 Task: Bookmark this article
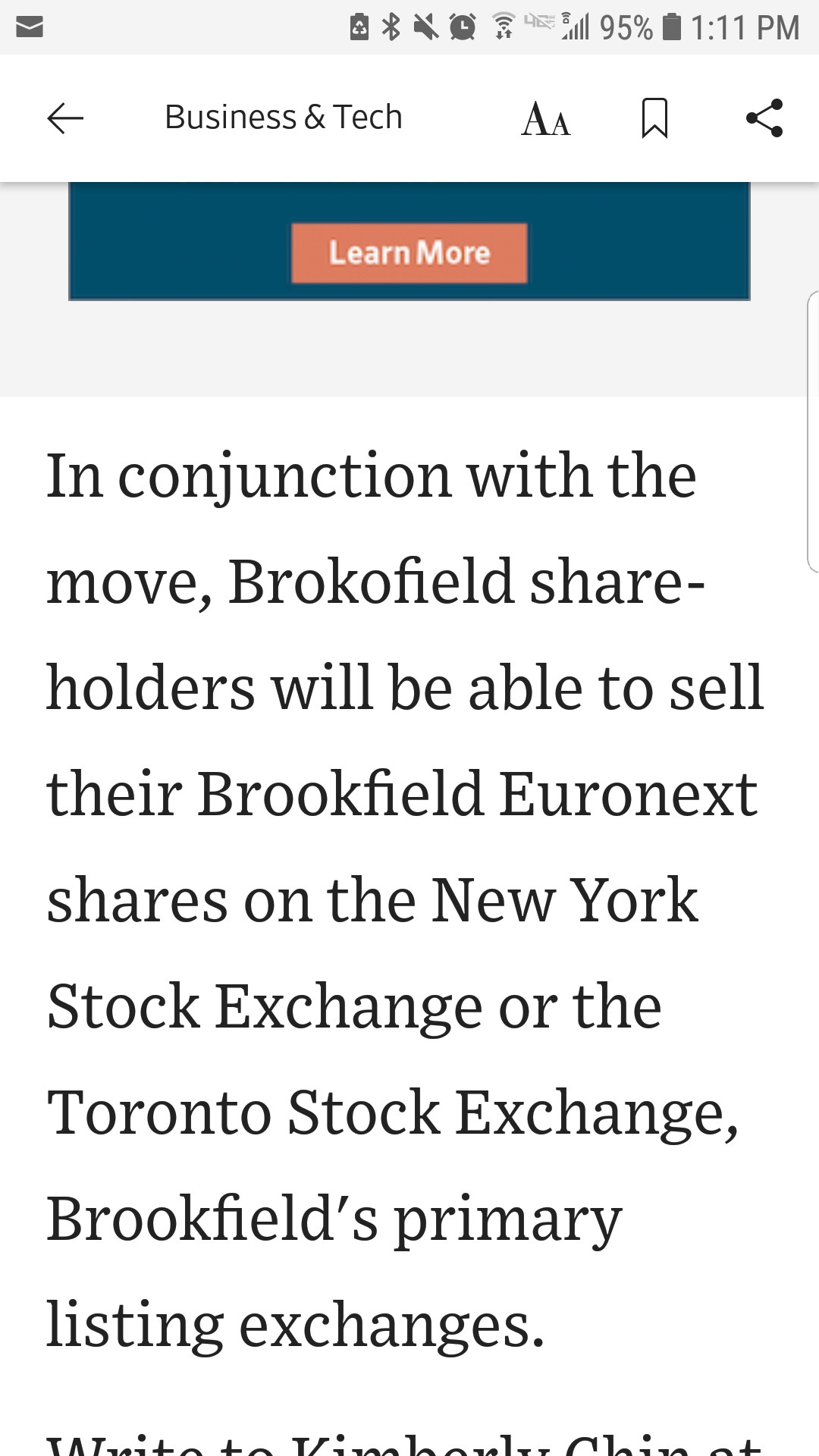pos(654,118)
